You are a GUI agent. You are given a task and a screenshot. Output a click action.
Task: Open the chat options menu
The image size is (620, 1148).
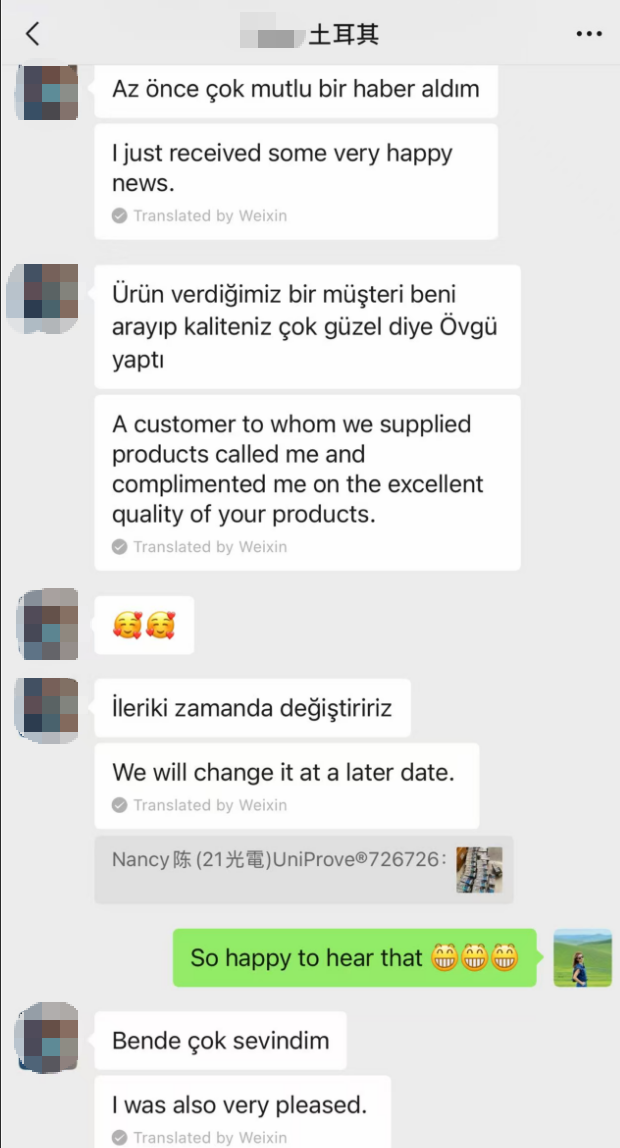click(589, 34)
